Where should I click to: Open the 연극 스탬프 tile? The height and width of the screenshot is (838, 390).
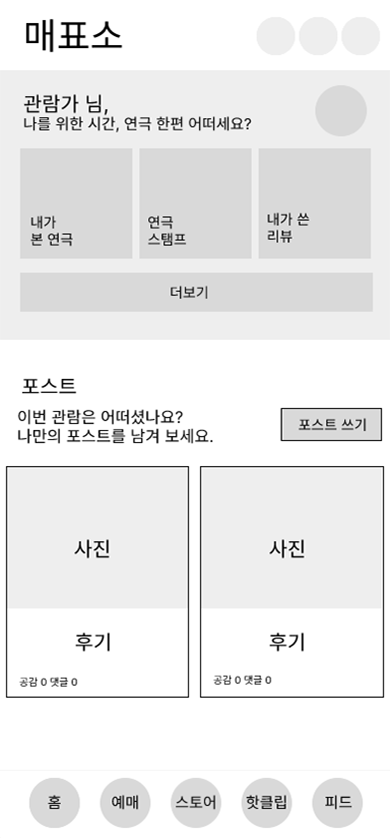pyautogui.click(x=196, y=203)
